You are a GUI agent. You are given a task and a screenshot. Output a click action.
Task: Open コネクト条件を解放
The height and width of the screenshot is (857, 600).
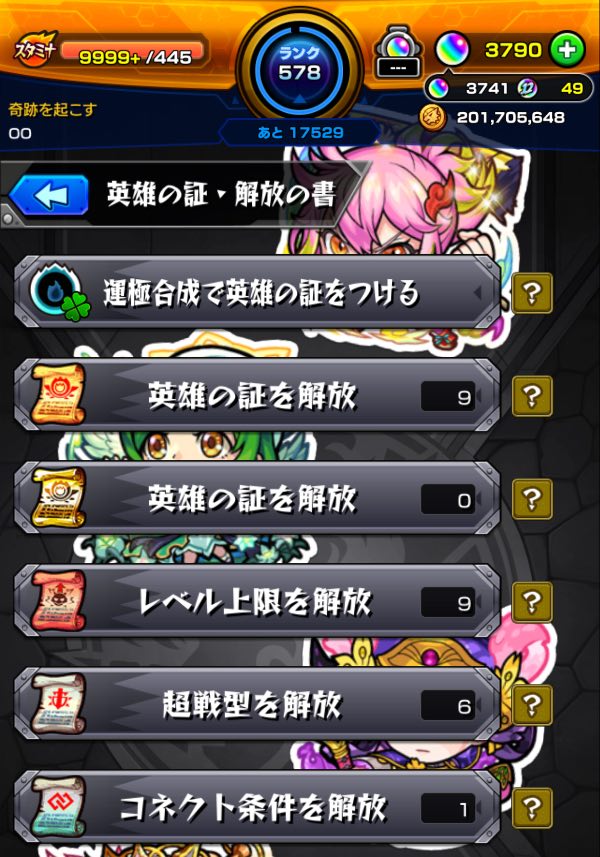coord(257,807)
